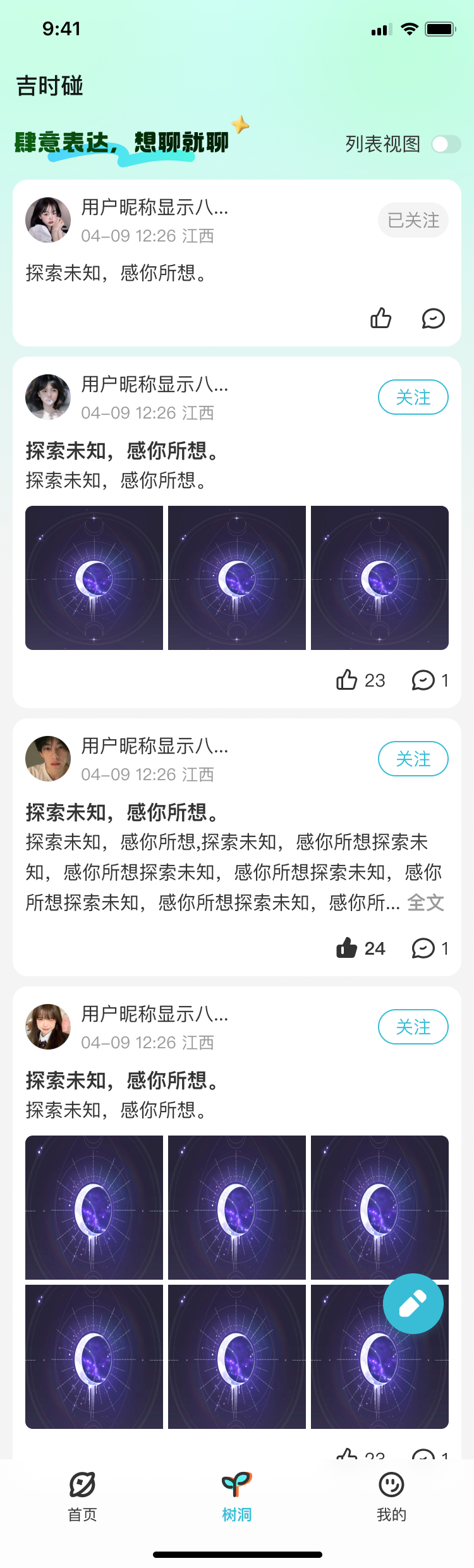Switch to the 首页 tab

click(82, 1496)
